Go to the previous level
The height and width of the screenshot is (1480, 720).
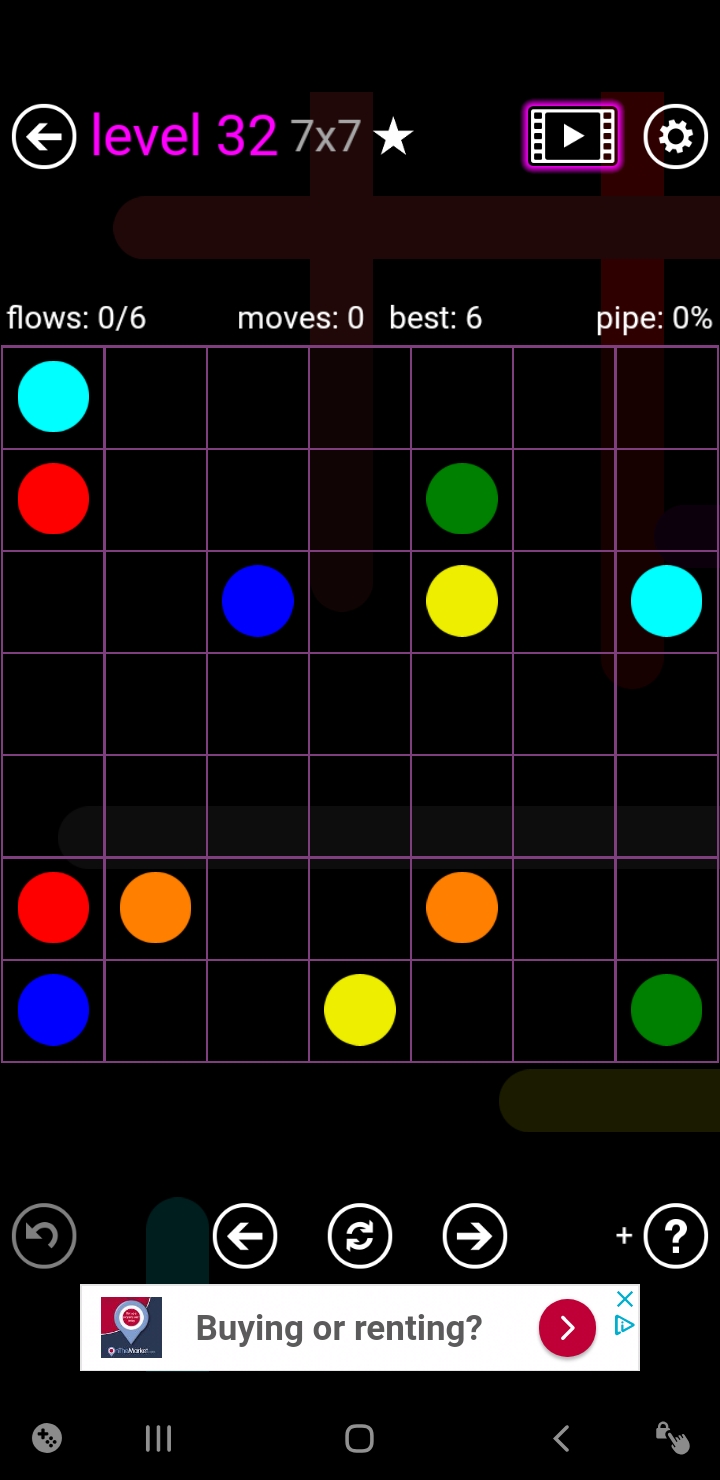click(245, 1236)
